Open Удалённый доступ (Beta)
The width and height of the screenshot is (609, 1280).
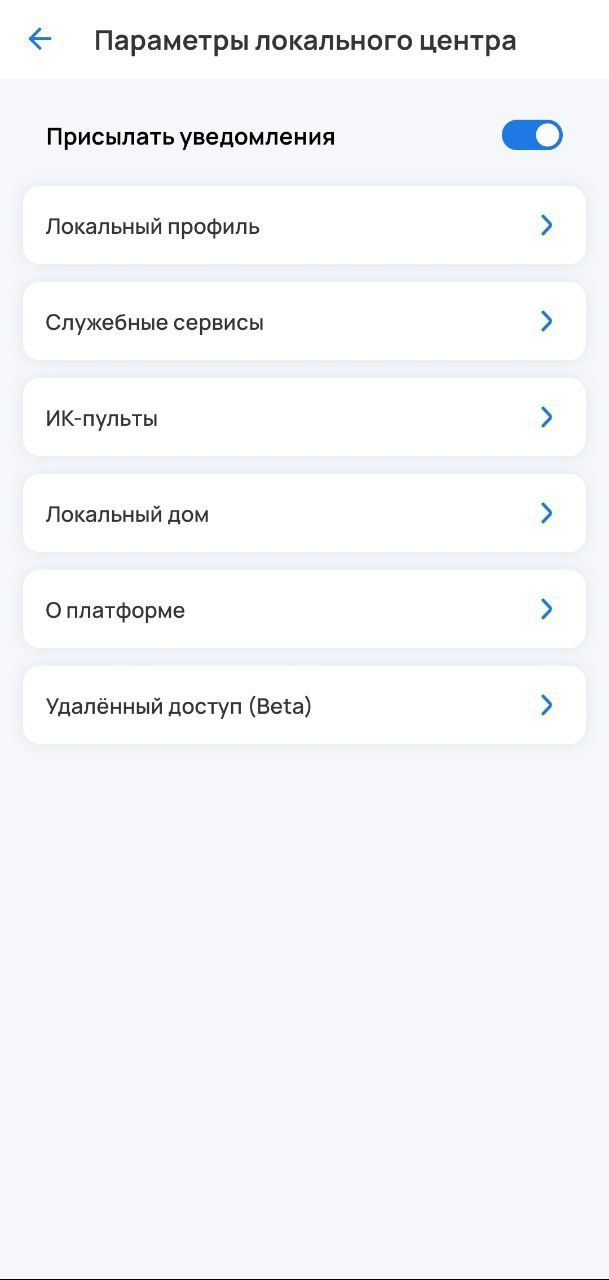[304, 705]
